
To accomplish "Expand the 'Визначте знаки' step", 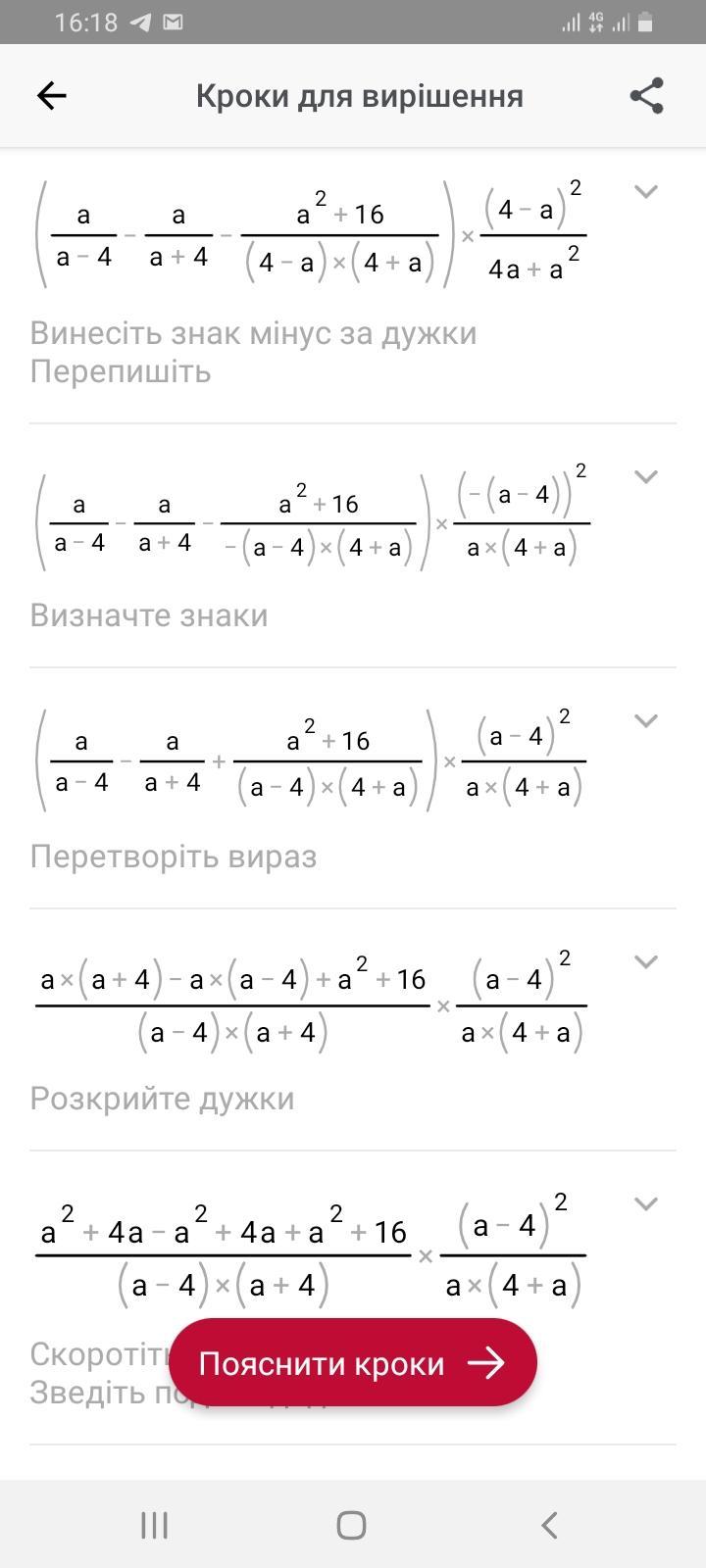I will [645, 476].
